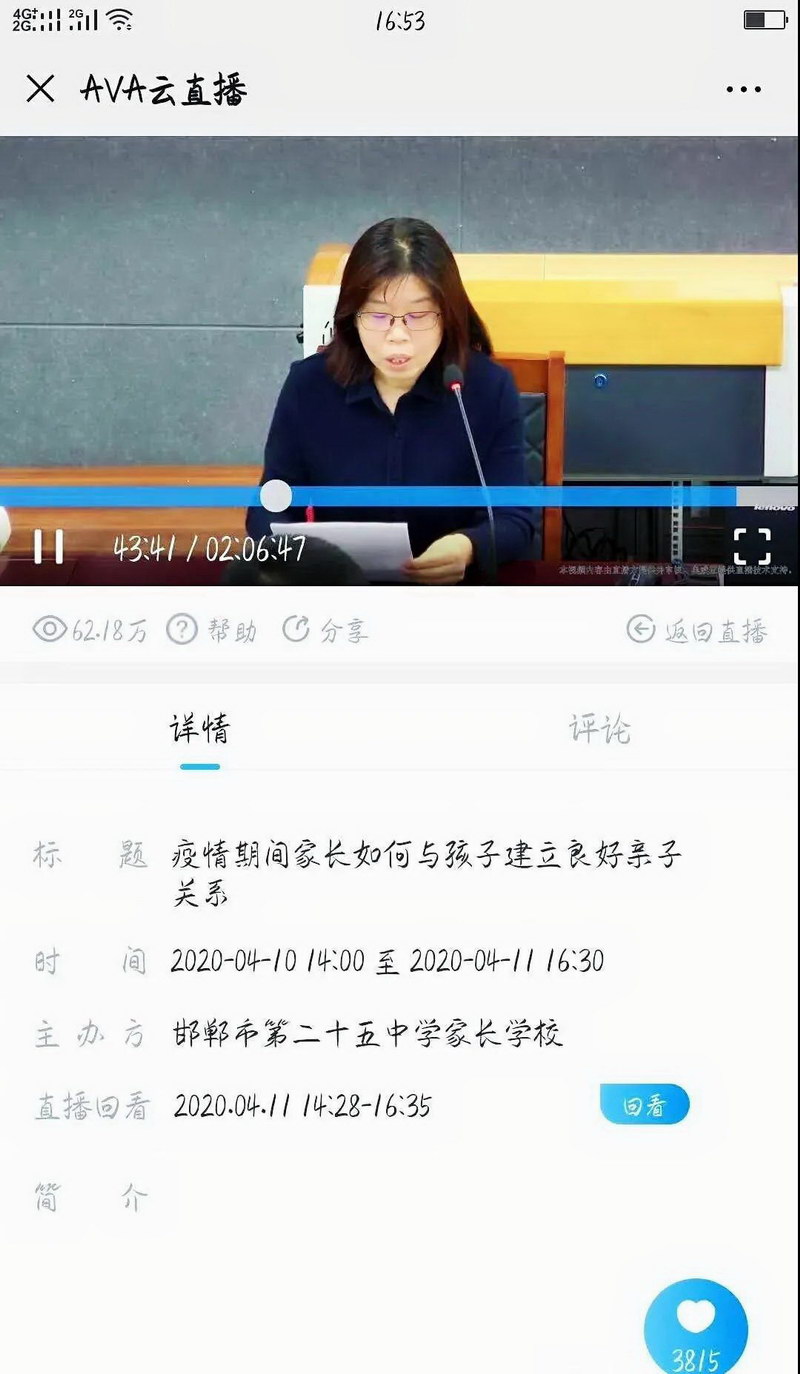Share this livestream via 分享
The width and height of the screenshot is (800, 1374).
(x=326, y=630)
